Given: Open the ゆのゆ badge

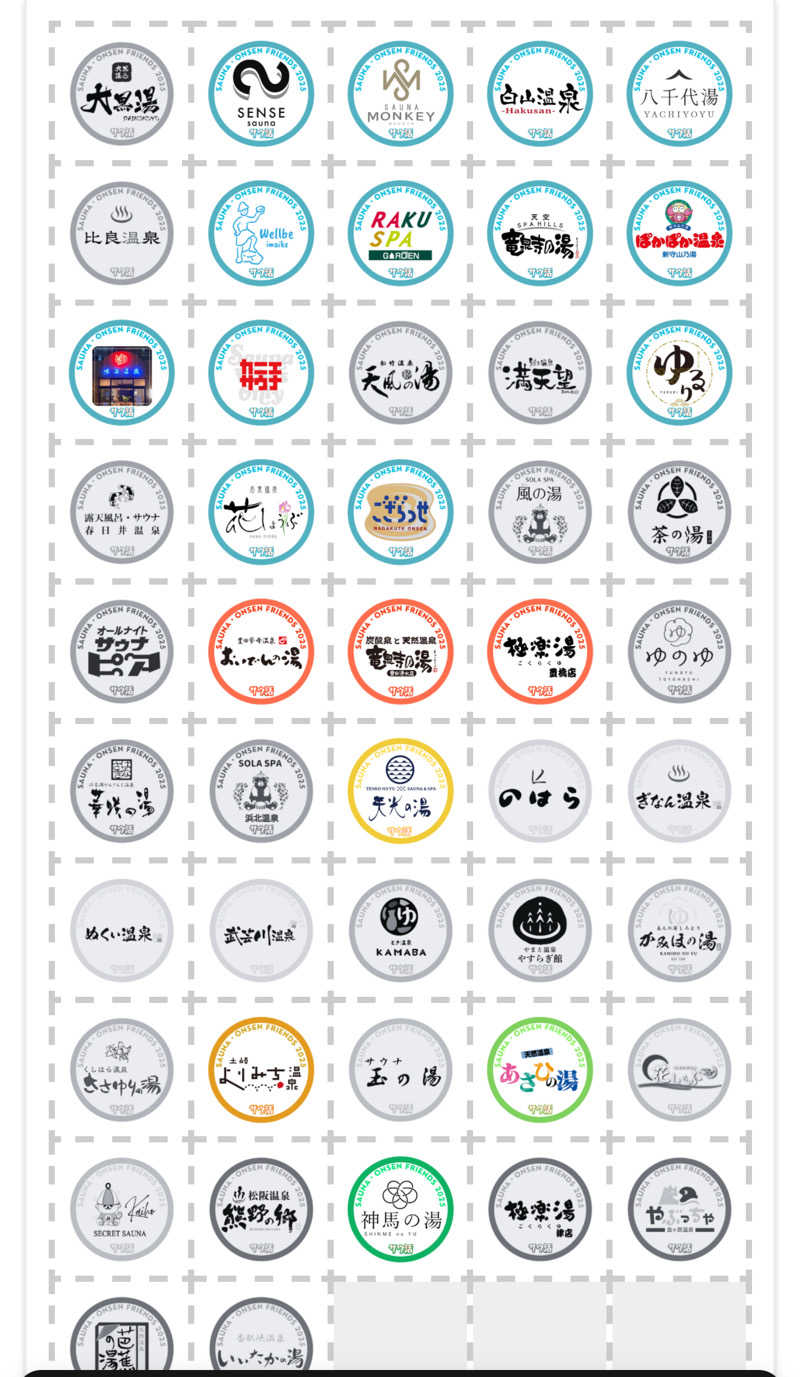Looking at the screenshot, I should point(679,651).
